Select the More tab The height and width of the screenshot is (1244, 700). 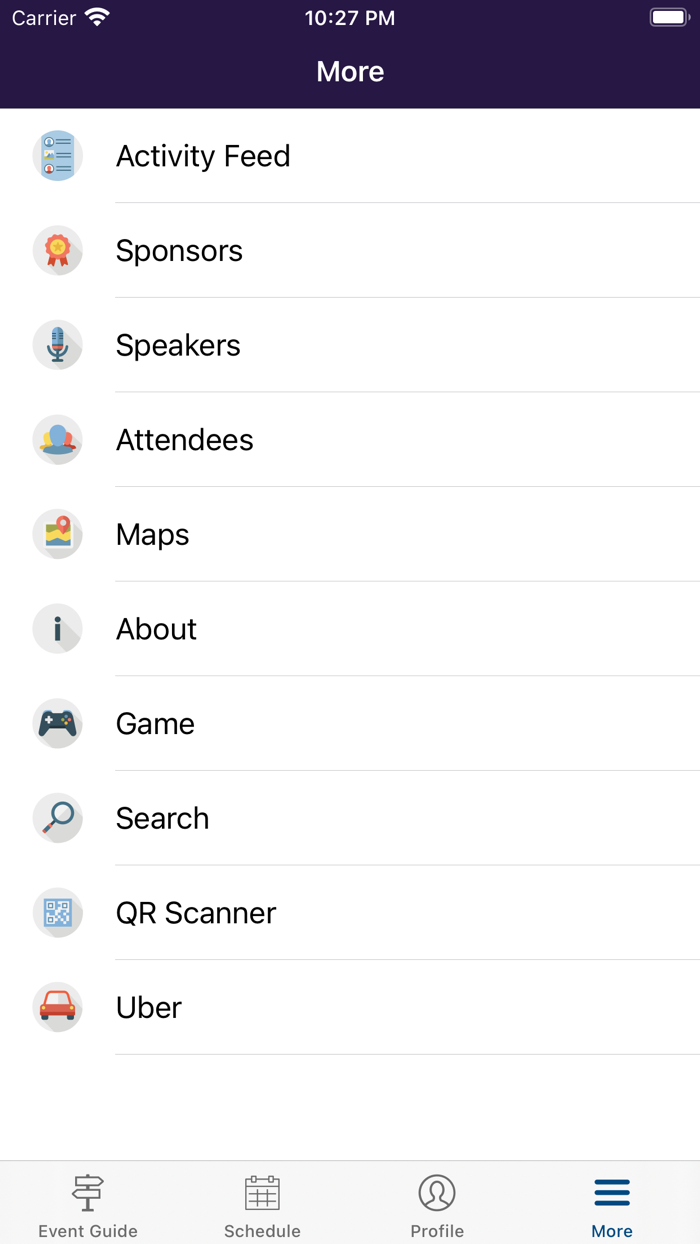[612, 1205]
